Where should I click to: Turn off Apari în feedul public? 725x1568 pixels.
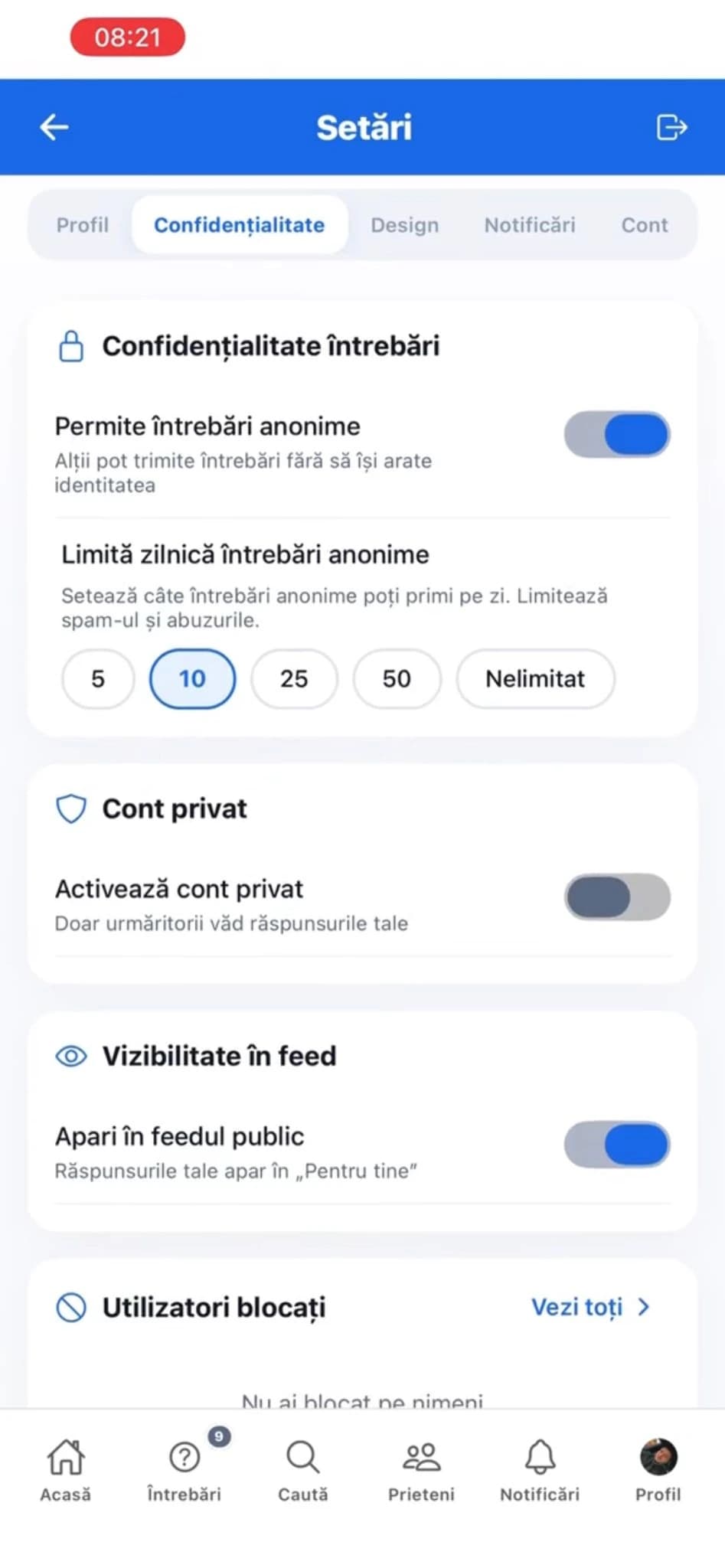click(x=617, y=1144)
